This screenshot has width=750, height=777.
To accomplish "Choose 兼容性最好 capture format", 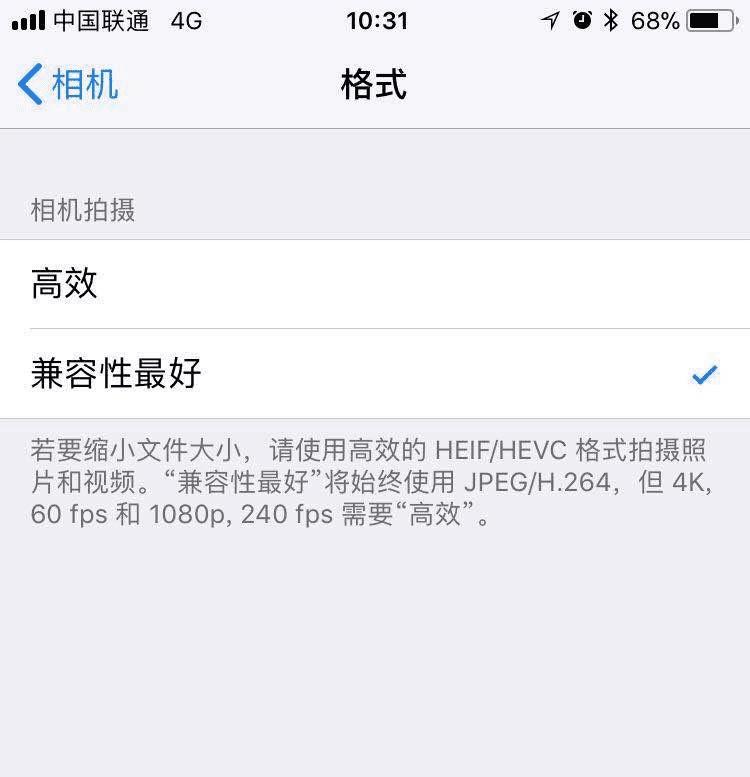I will (x=374, y=374).
